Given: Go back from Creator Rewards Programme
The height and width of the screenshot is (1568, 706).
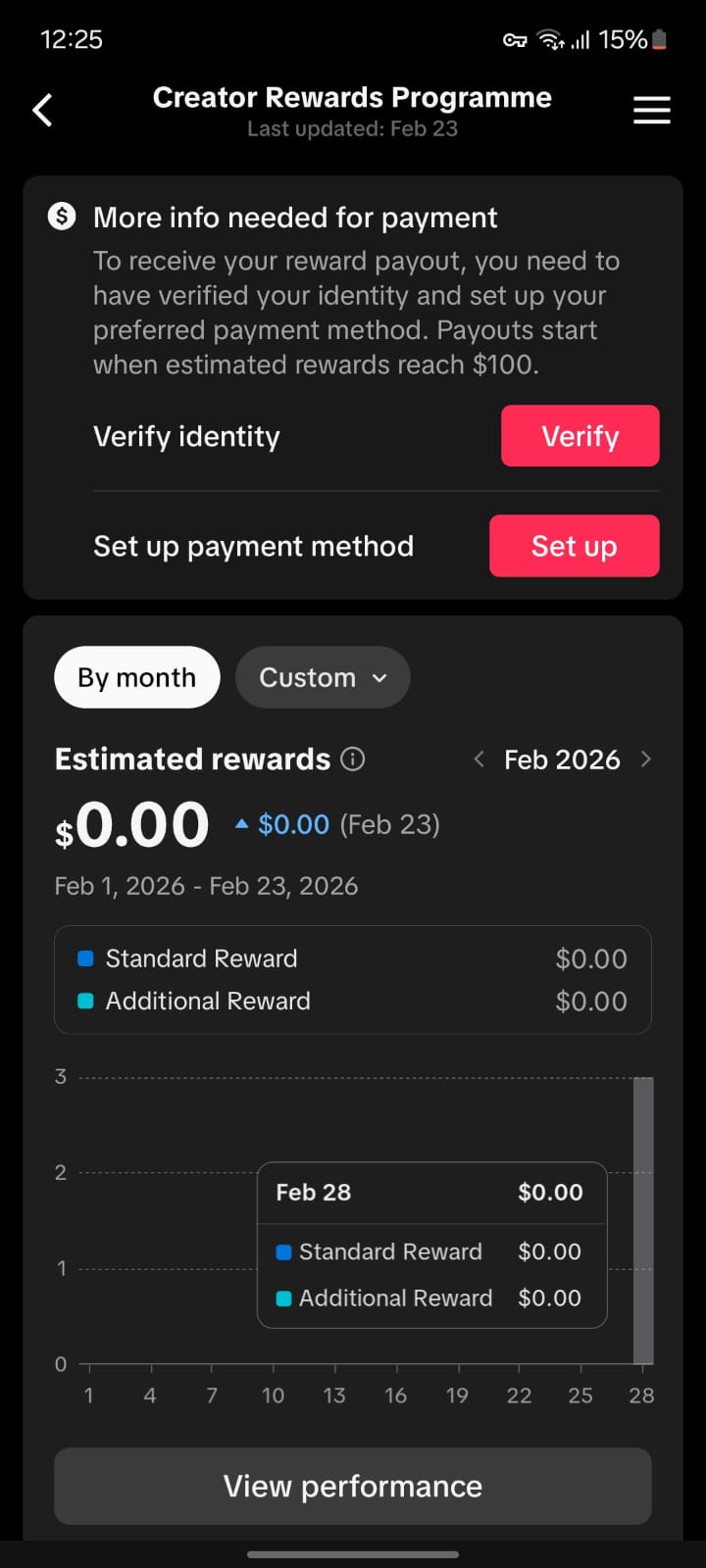Looking at the screenshot, I should [x=42, y=110].
